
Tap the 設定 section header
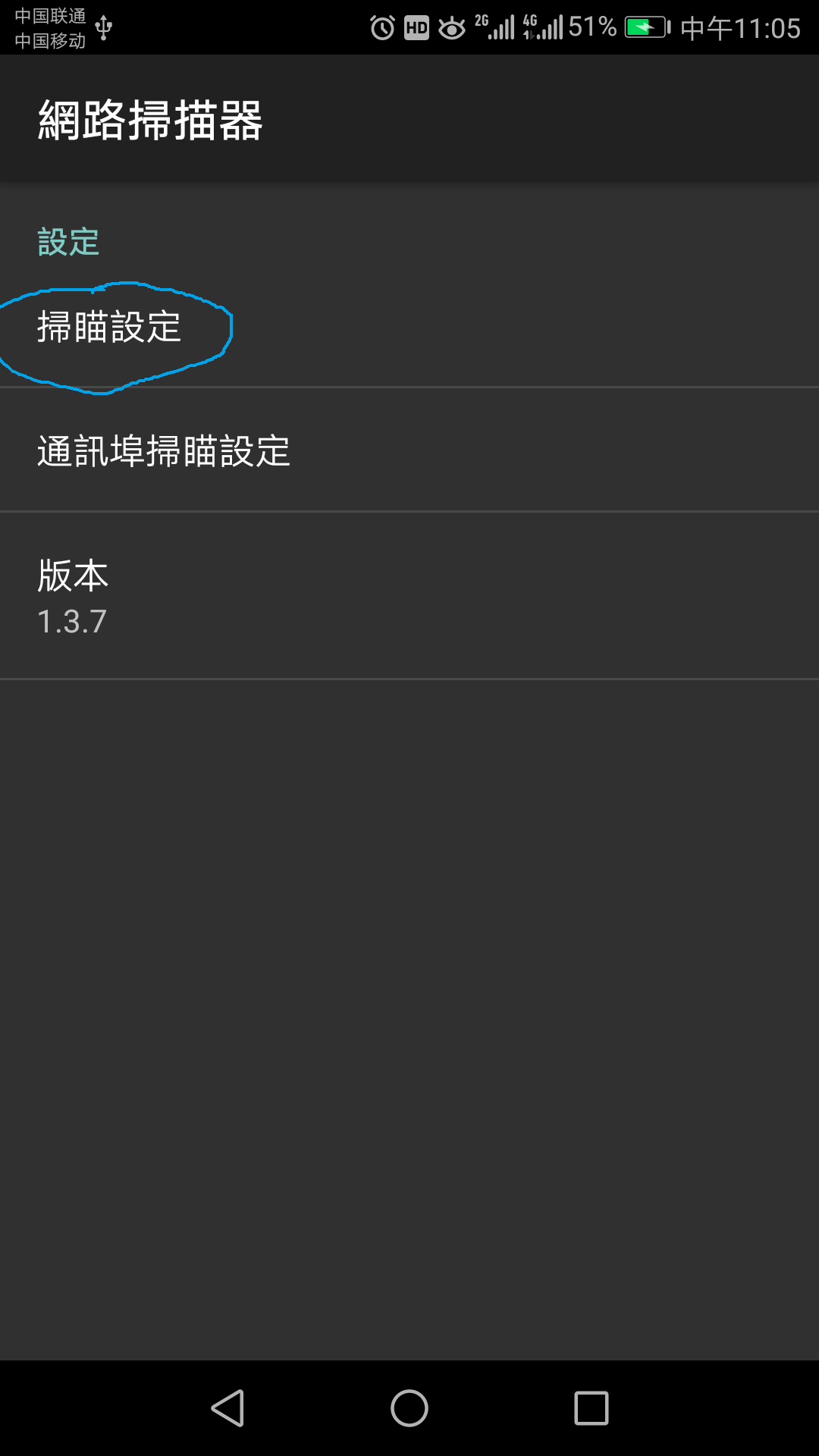[68, 241]
